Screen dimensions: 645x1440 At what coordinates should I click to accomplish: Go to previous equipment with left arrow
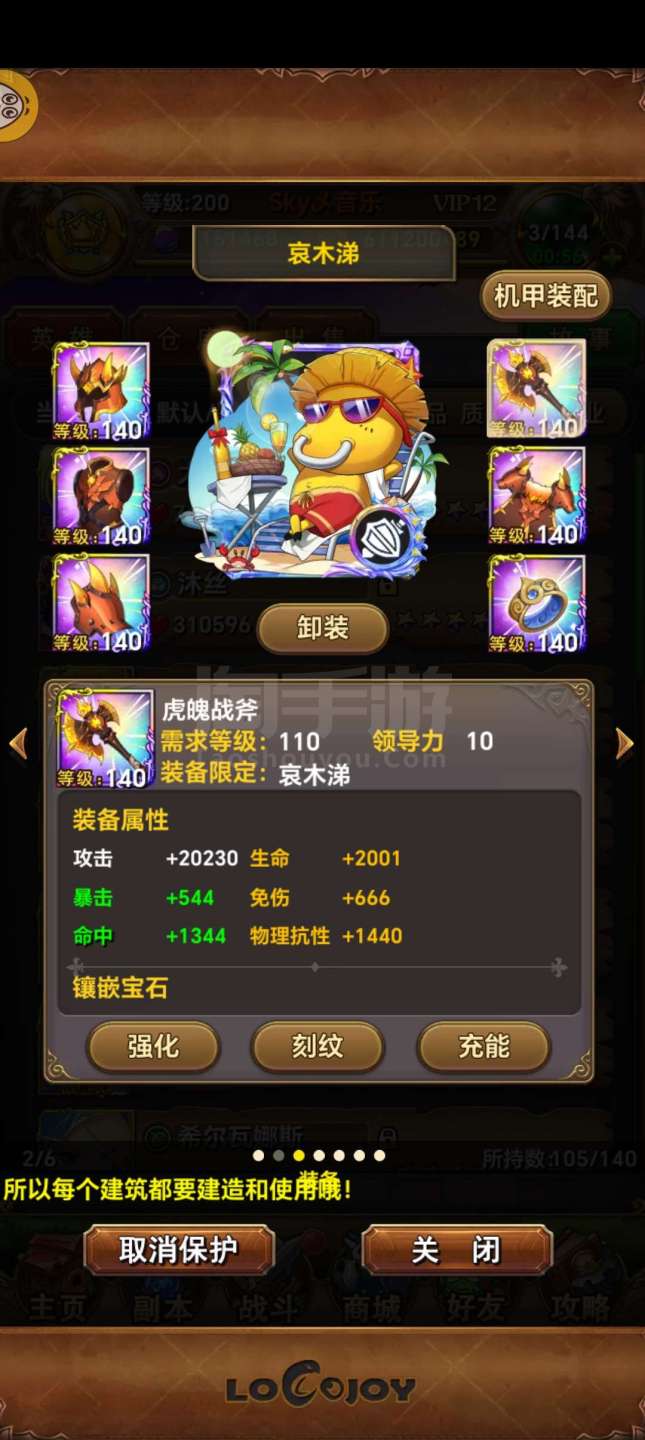pyautogui.click(x=17, y=743)
